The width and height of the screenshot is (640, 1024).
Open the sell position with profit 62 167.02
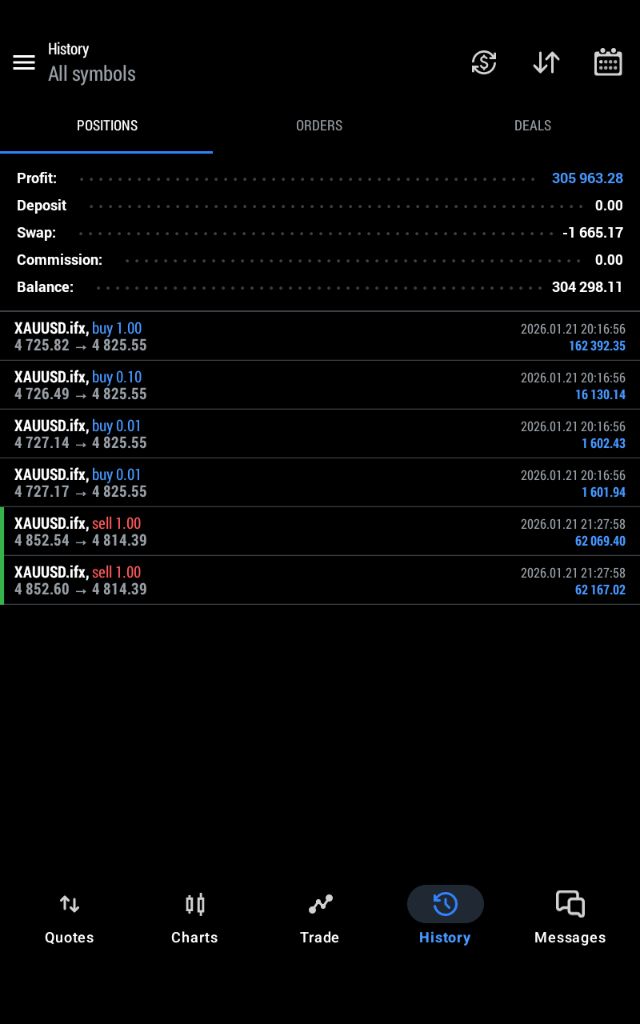[x=320, y=581]
